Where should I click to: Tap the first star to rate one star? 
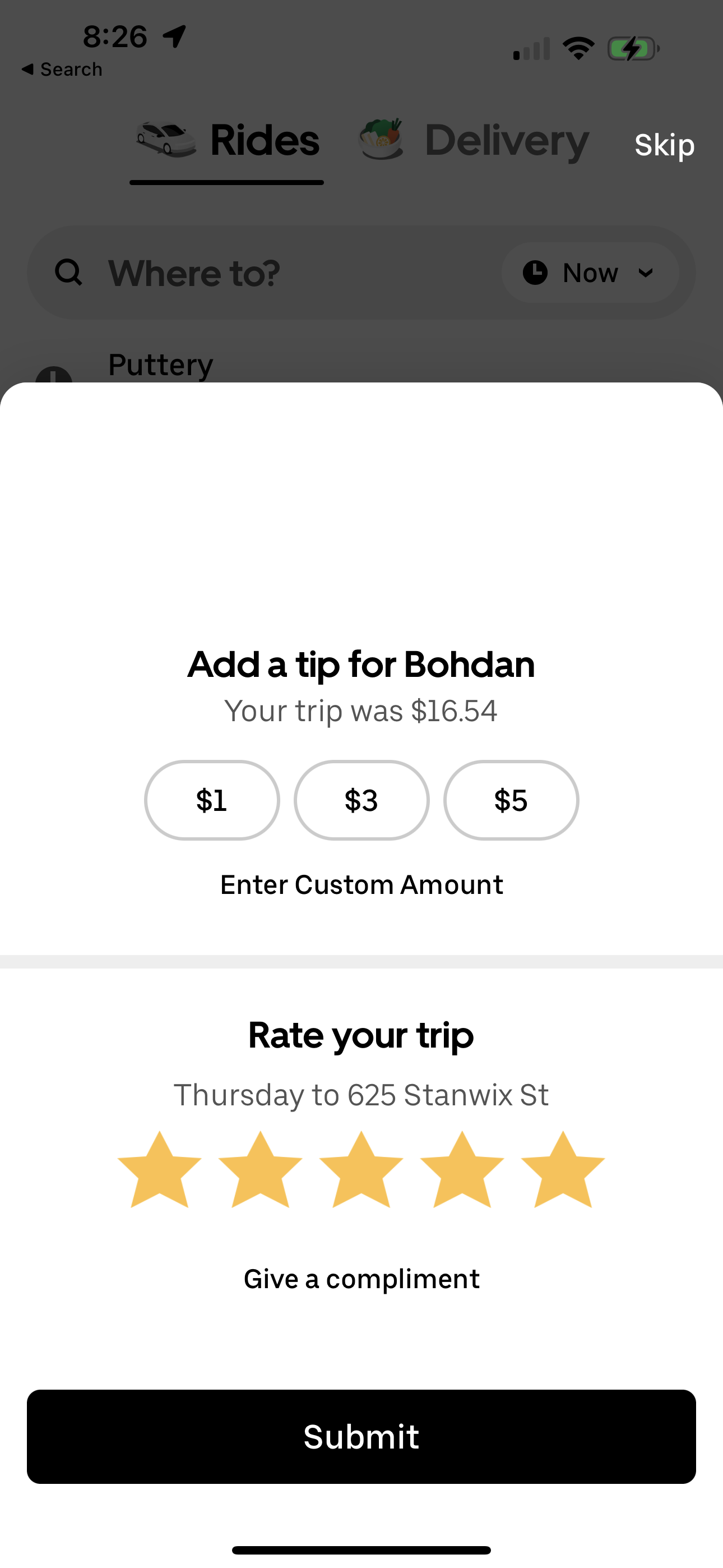pyautogui.click(x=159, y=1172)
